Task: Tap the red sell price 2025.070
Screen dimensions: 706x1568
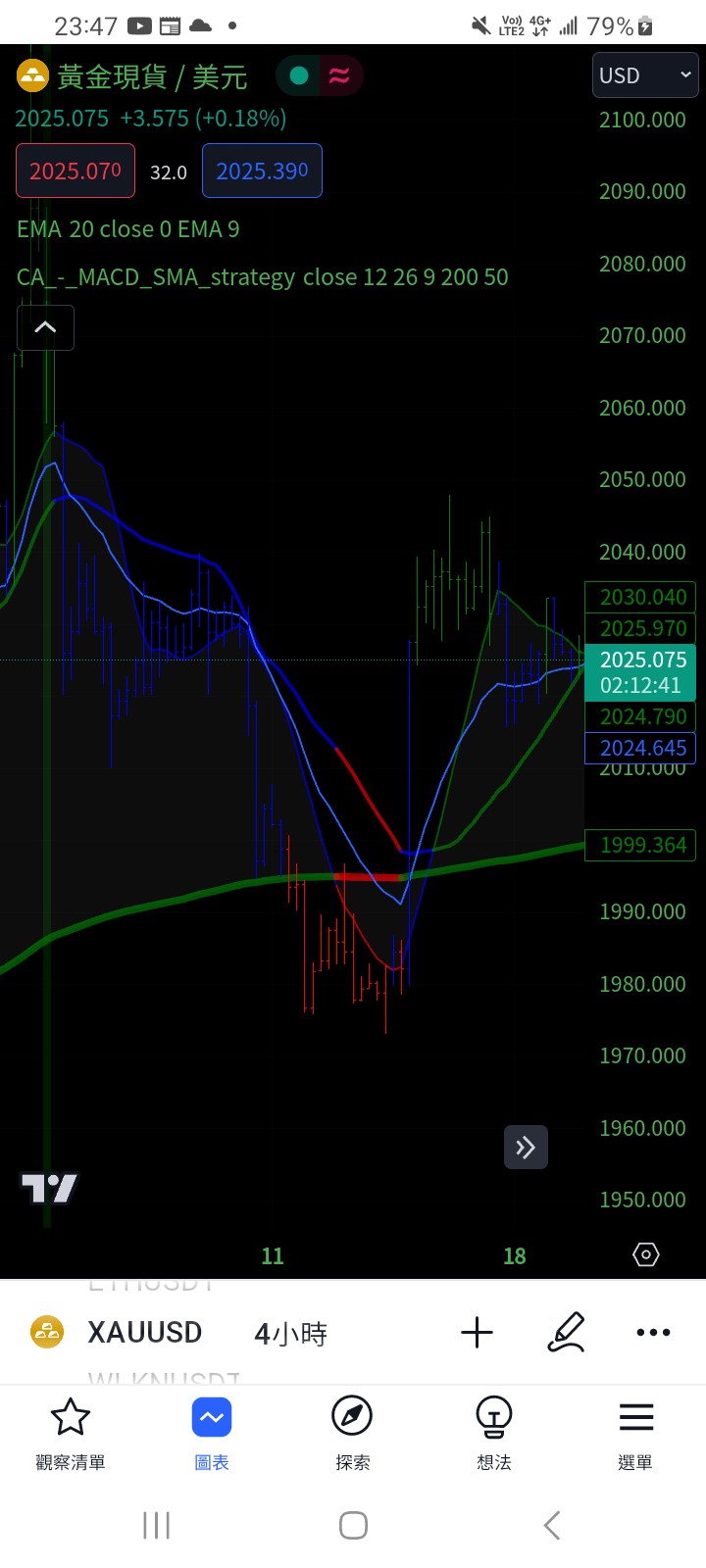Action: click(76, 171)
